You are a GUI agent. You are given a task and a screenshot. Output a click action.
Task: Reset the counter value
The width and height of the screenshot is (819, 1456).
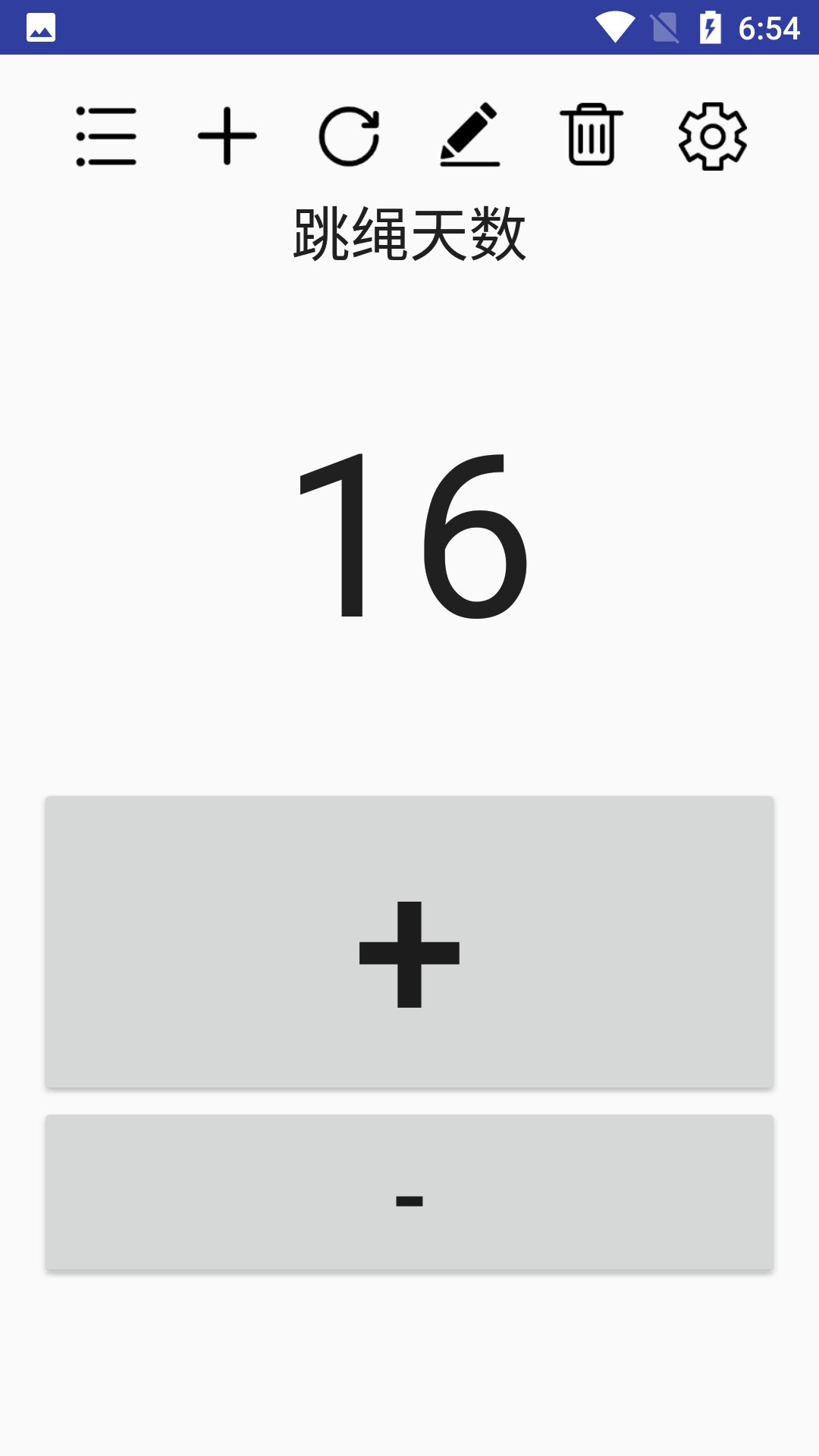349,136
